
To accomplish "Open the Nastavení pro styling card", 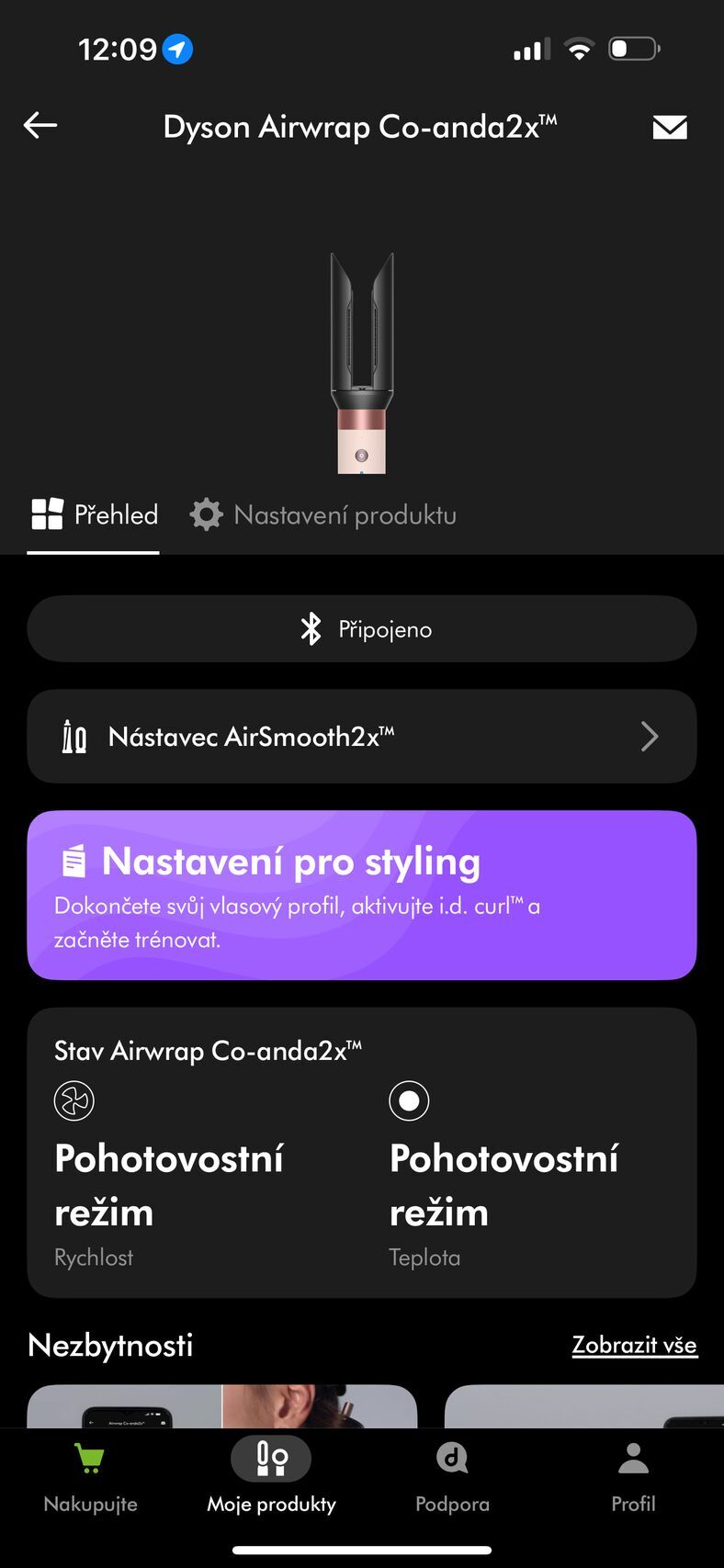I will point(362,896).
